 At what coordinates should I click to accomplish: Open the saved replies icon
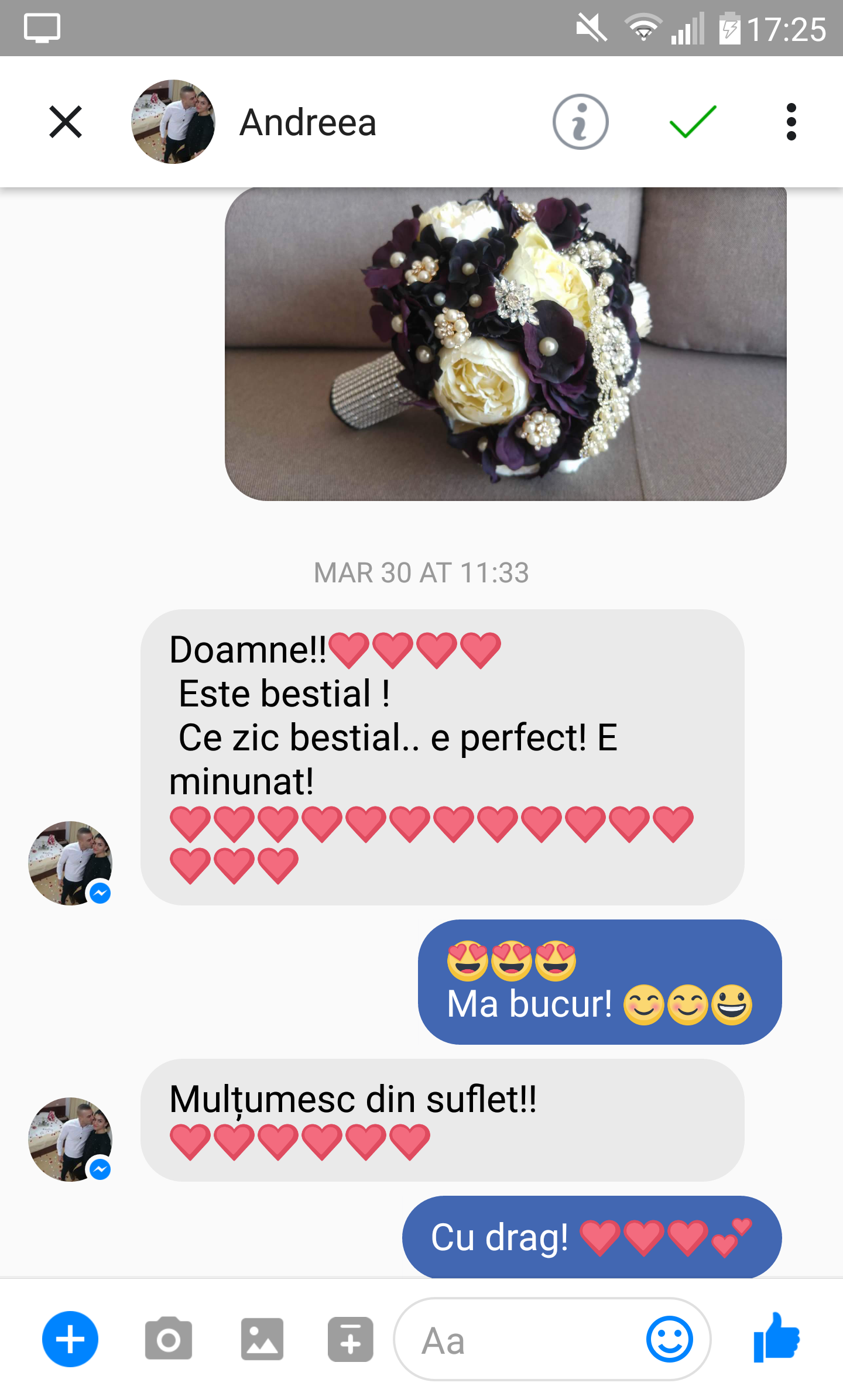[x=350, y=1339]
